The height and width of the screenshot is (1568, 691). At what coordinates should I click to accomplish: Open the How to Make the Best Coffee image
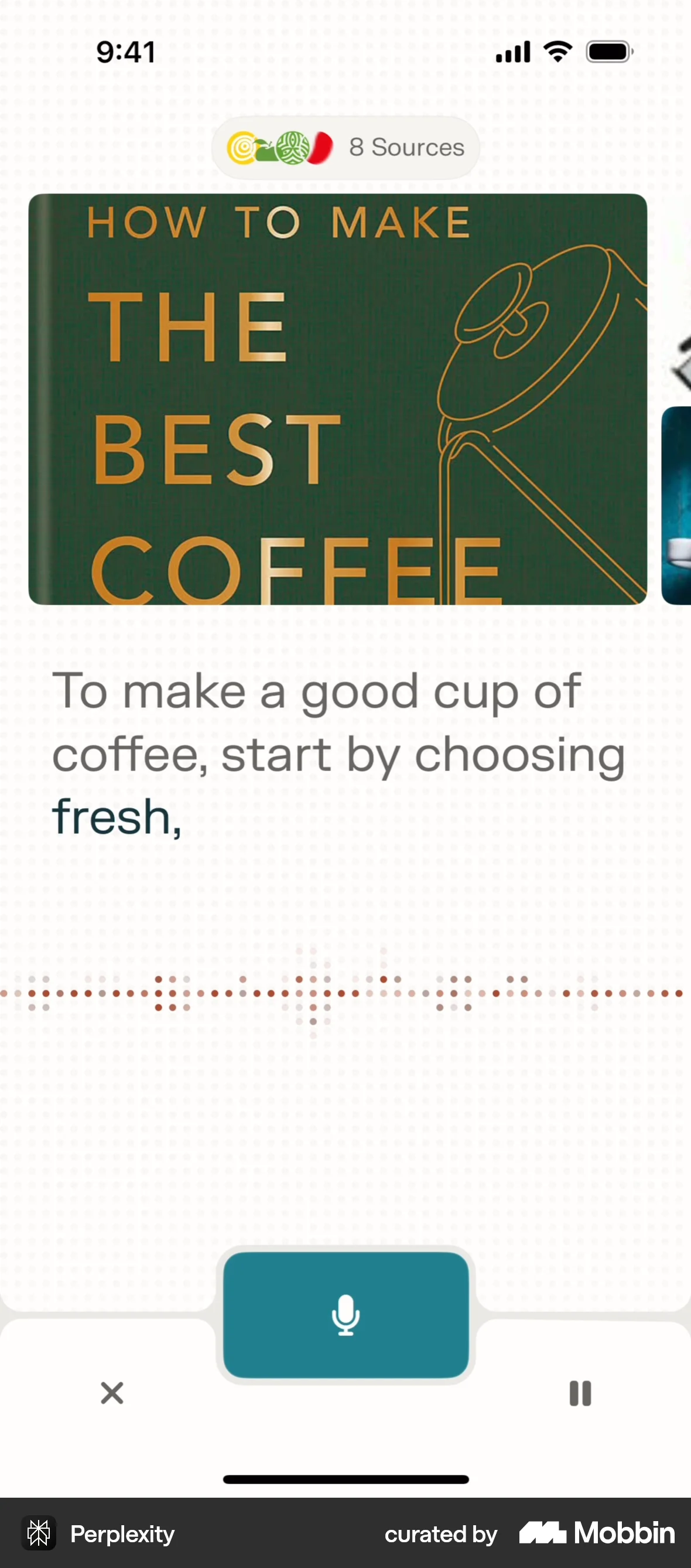337,399
